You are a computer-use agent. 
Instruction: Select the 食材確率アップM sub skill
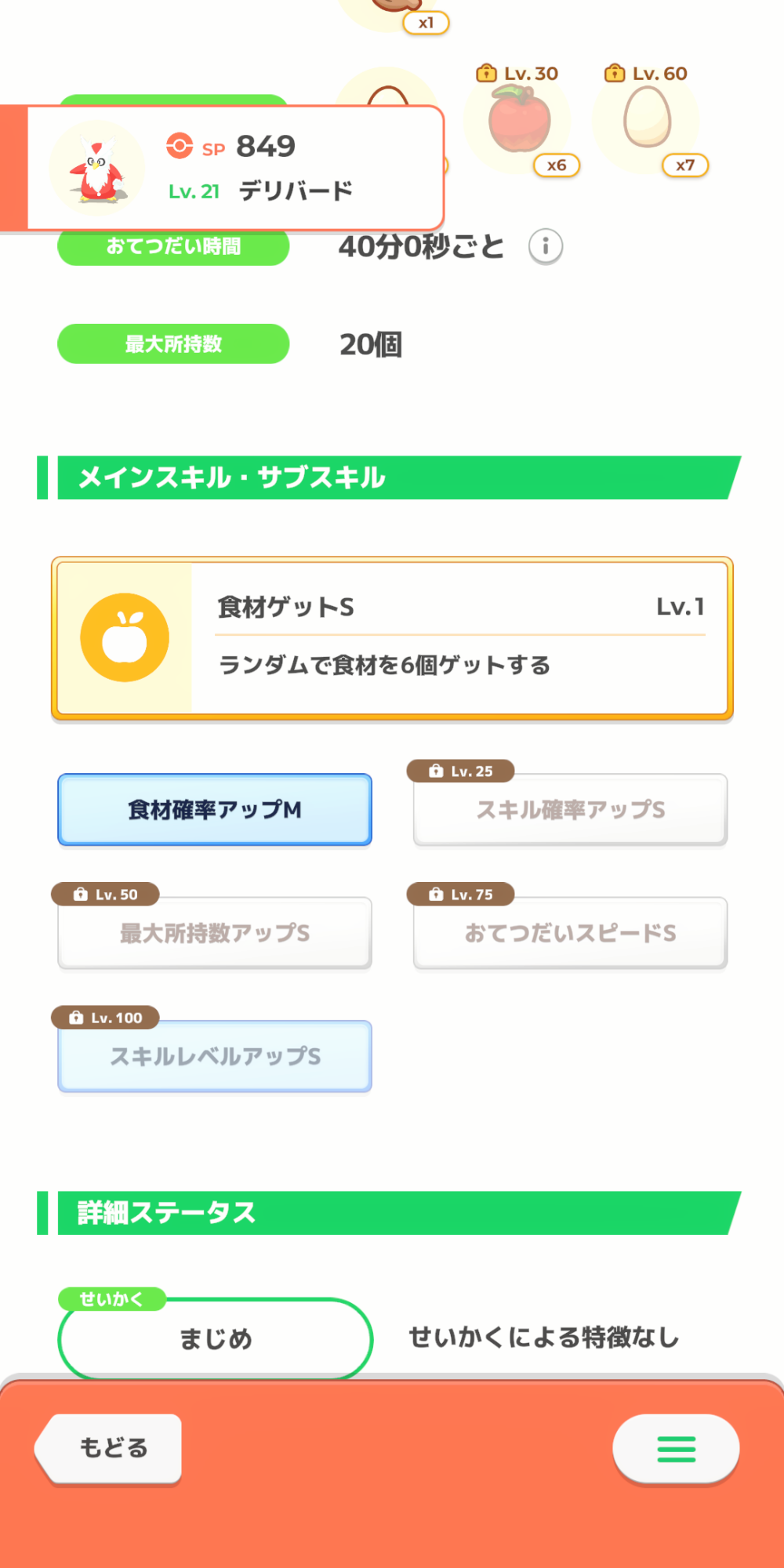(x=215, y=810)
